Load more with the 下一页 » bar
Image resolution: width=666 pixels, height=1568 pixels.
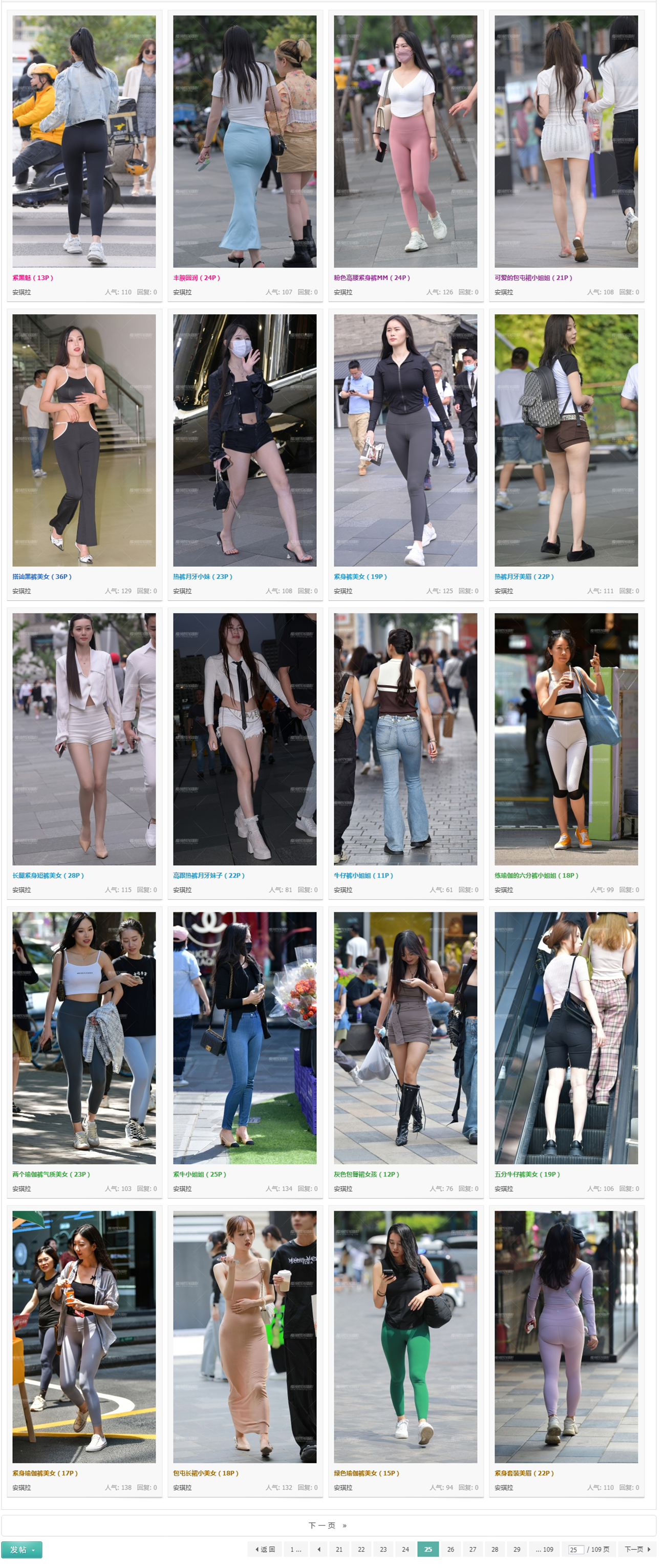[328, 1526]
